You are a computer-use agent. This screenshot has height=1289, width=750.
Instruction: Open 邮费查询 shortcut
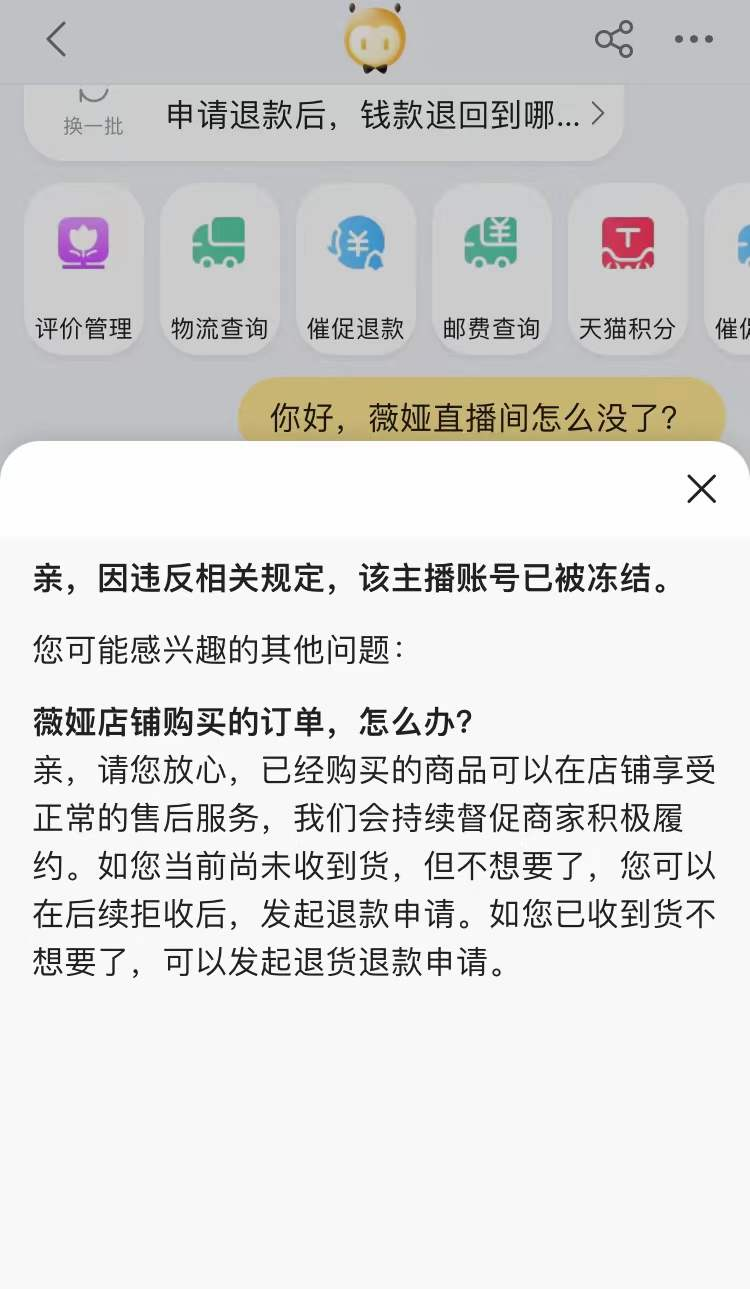click(x=491, y=270)
